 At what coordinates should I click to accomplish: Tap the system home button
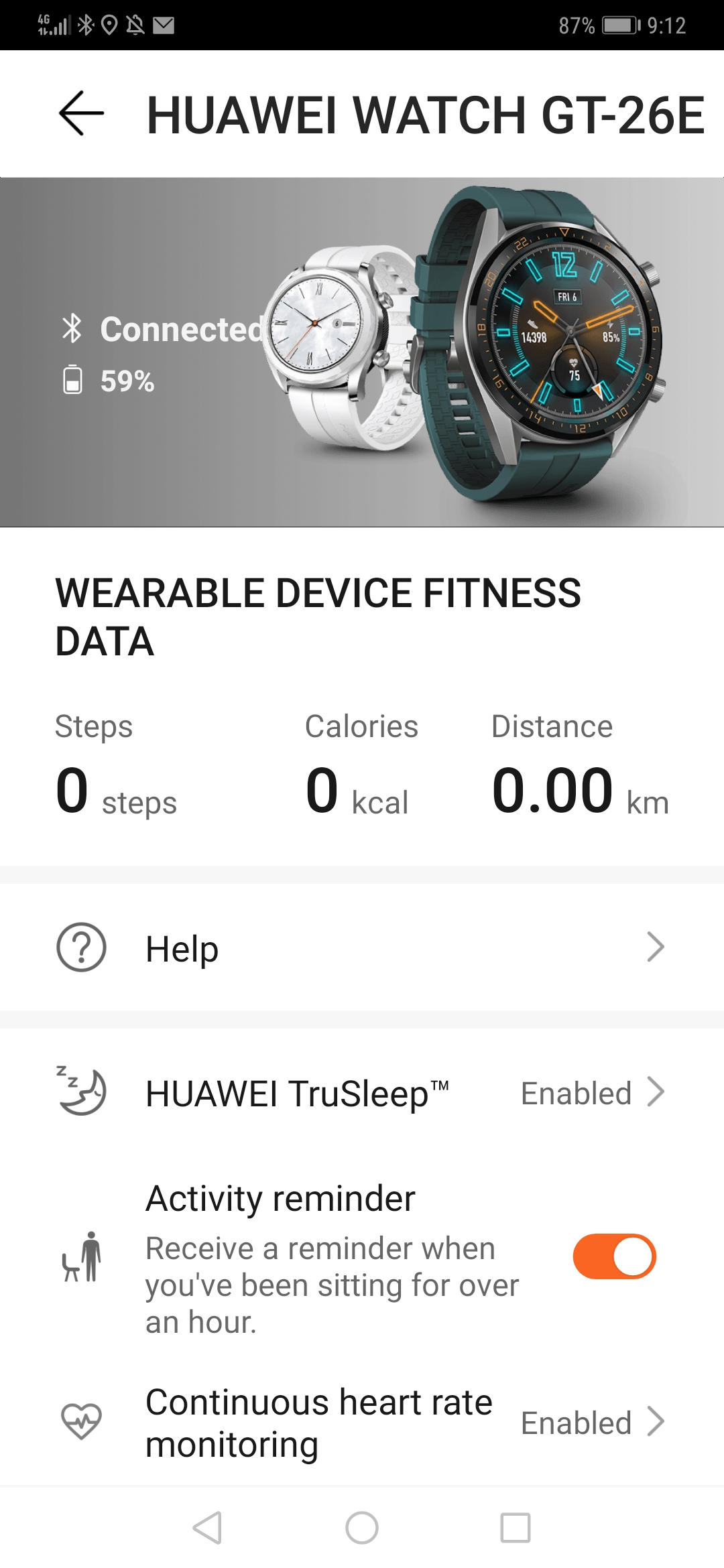coord(362,1528)
